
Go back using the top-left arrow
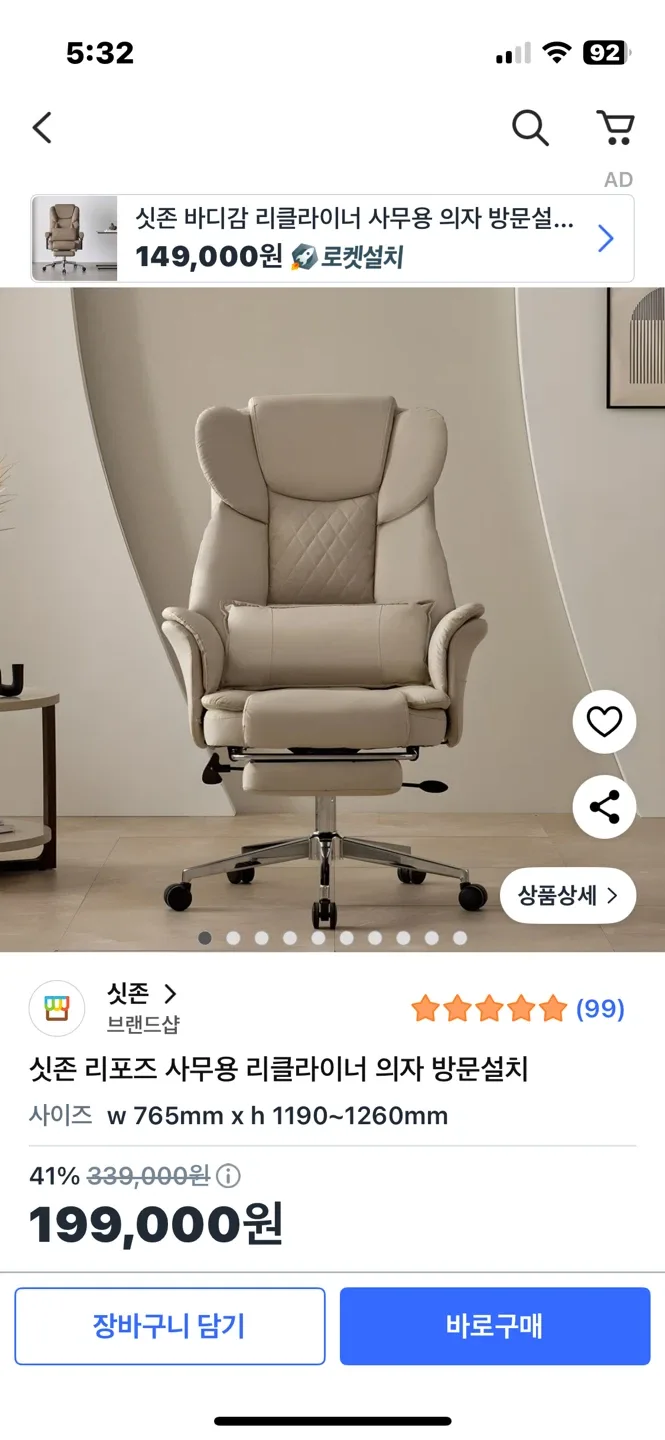click(x=42, y=128)
